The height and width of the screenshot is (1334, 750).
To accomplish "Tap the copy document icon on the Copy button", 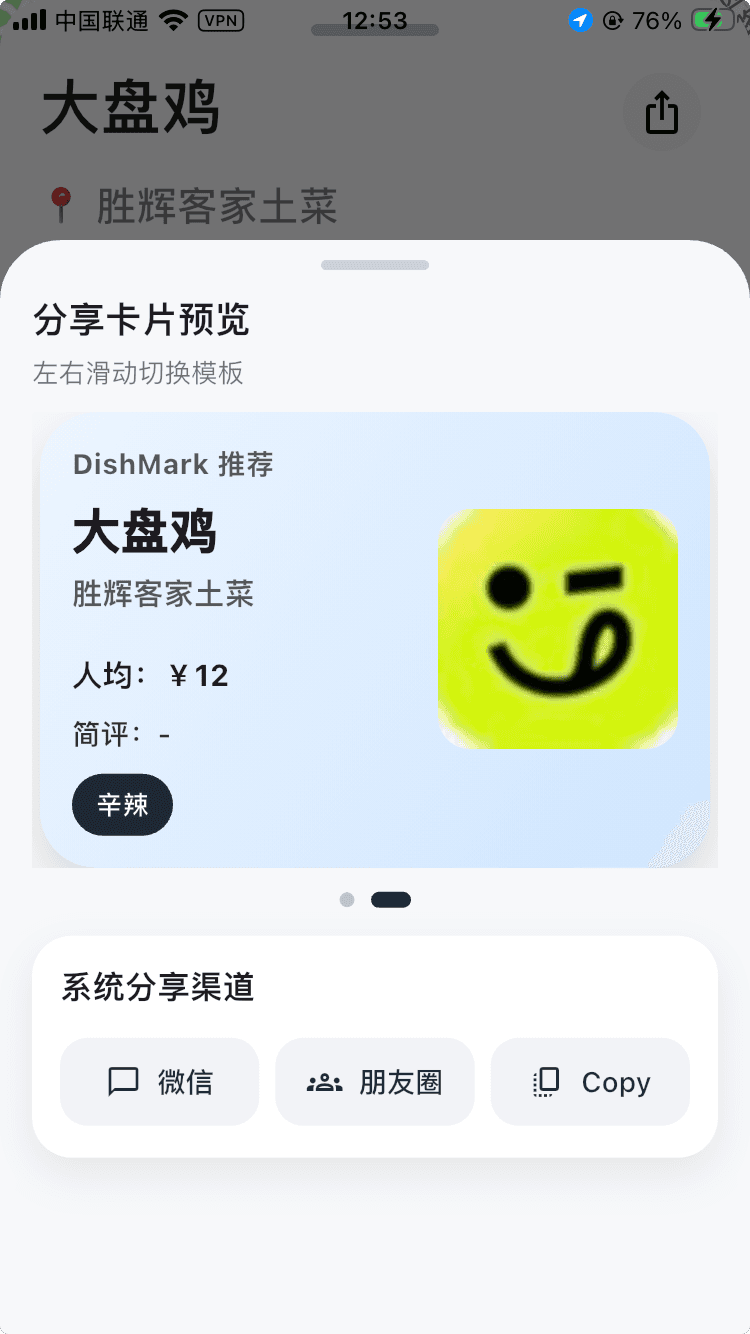I will 544,1081.
